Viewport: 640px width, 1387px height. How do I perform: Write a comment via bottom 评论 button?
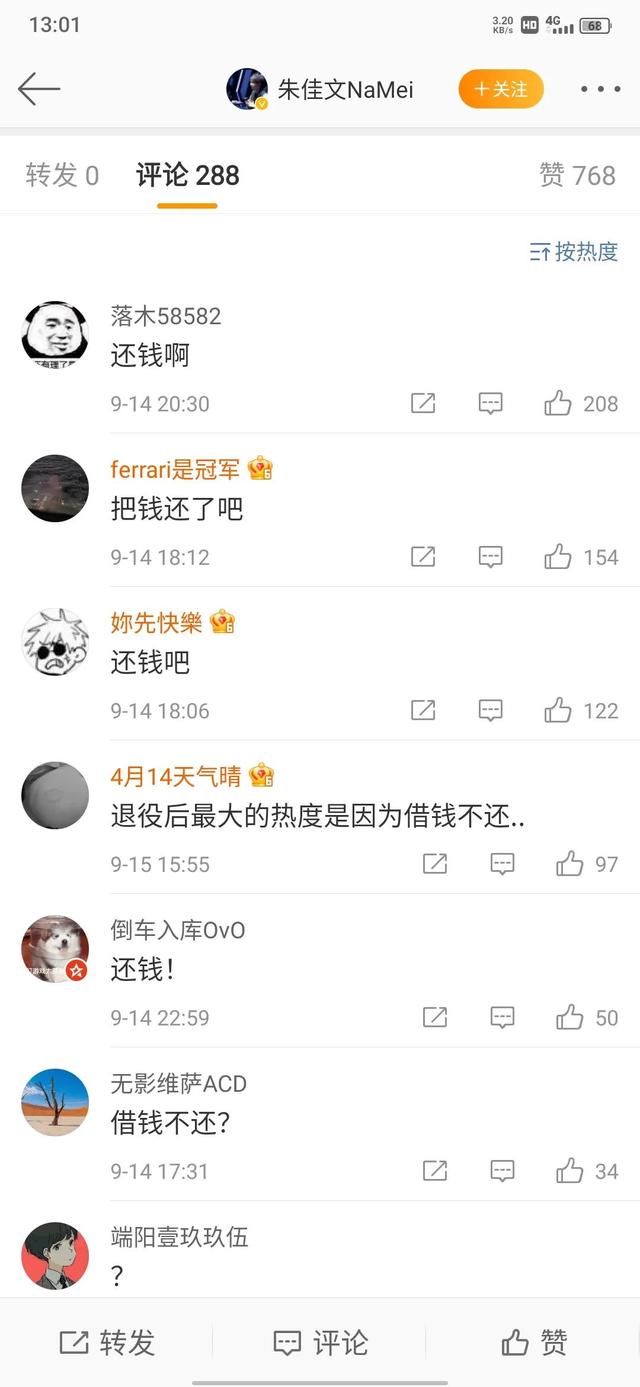[x=320, y=1342]
